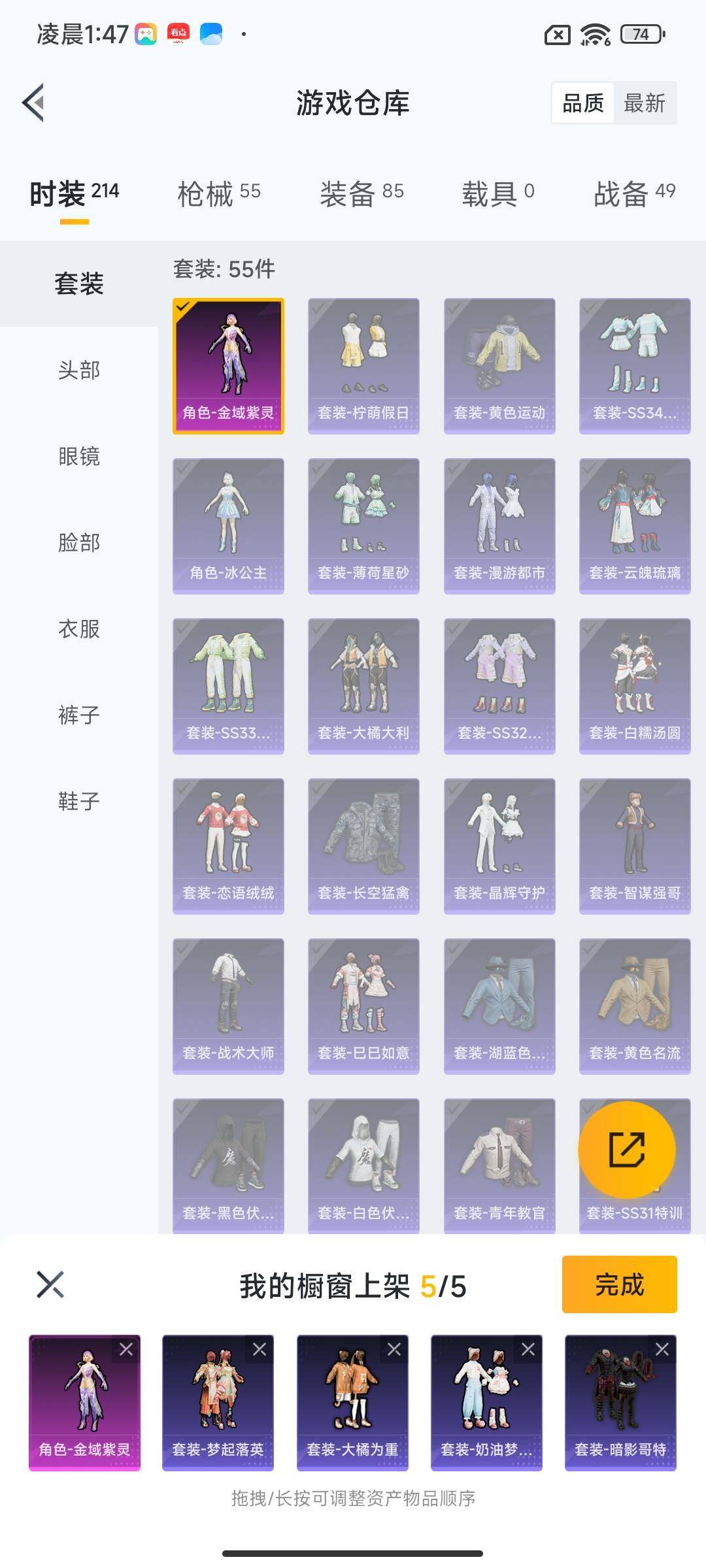The image size is (706, 1568).
Task: Go back from the 游戏仓库 page
Action: (x=34, y=103)
